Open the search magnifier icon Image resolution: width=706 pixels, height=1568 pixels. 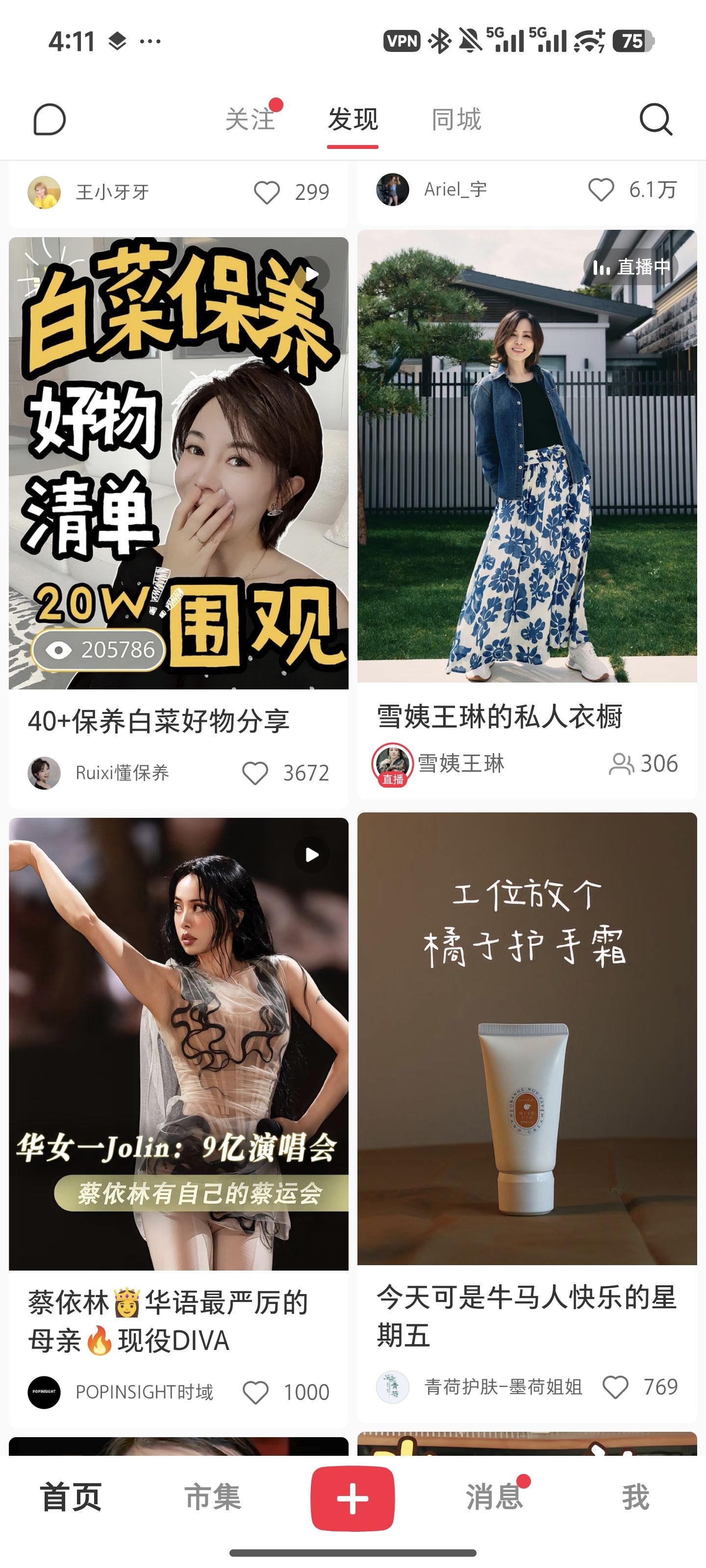point(656,119)
